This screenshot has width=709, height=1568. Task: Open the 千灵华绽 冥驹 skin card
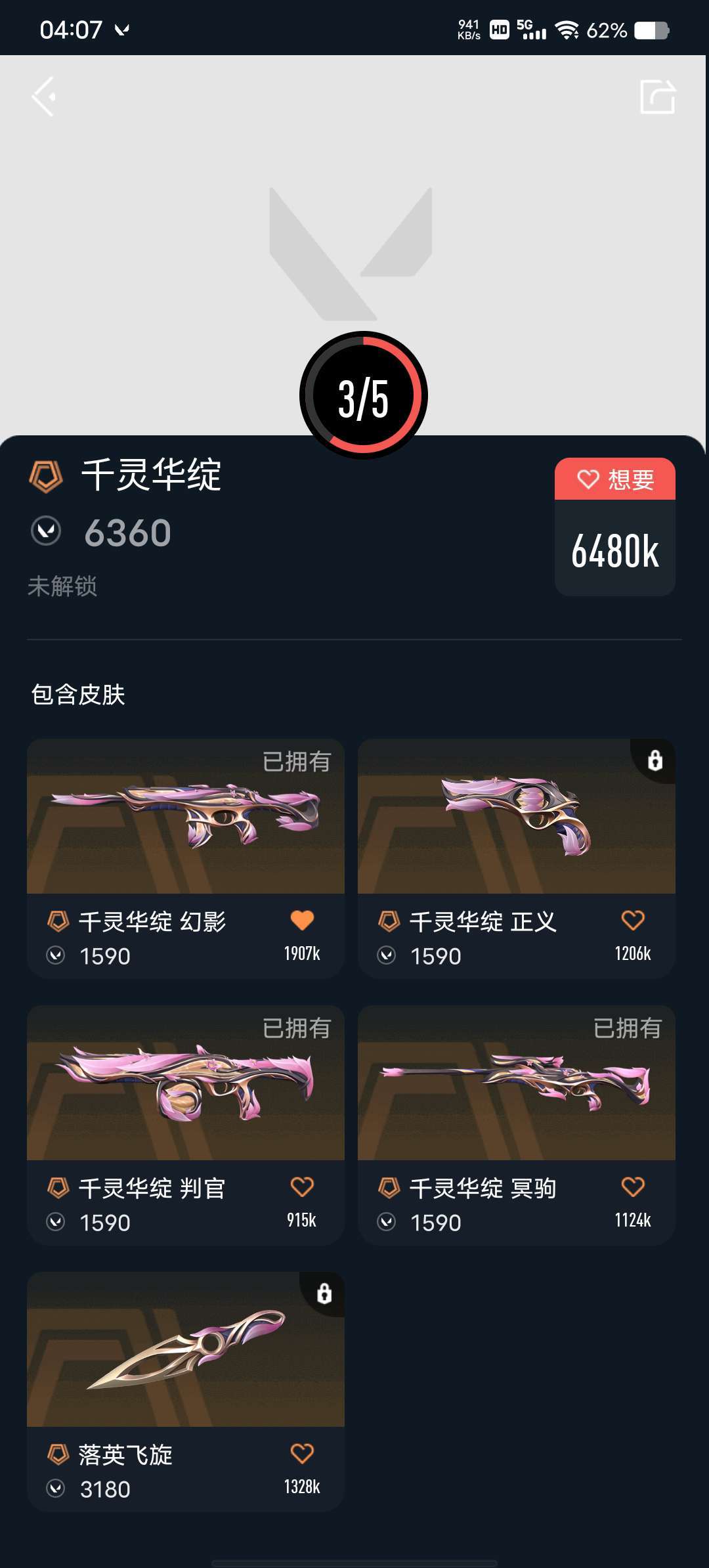(x=517, y=1125)
